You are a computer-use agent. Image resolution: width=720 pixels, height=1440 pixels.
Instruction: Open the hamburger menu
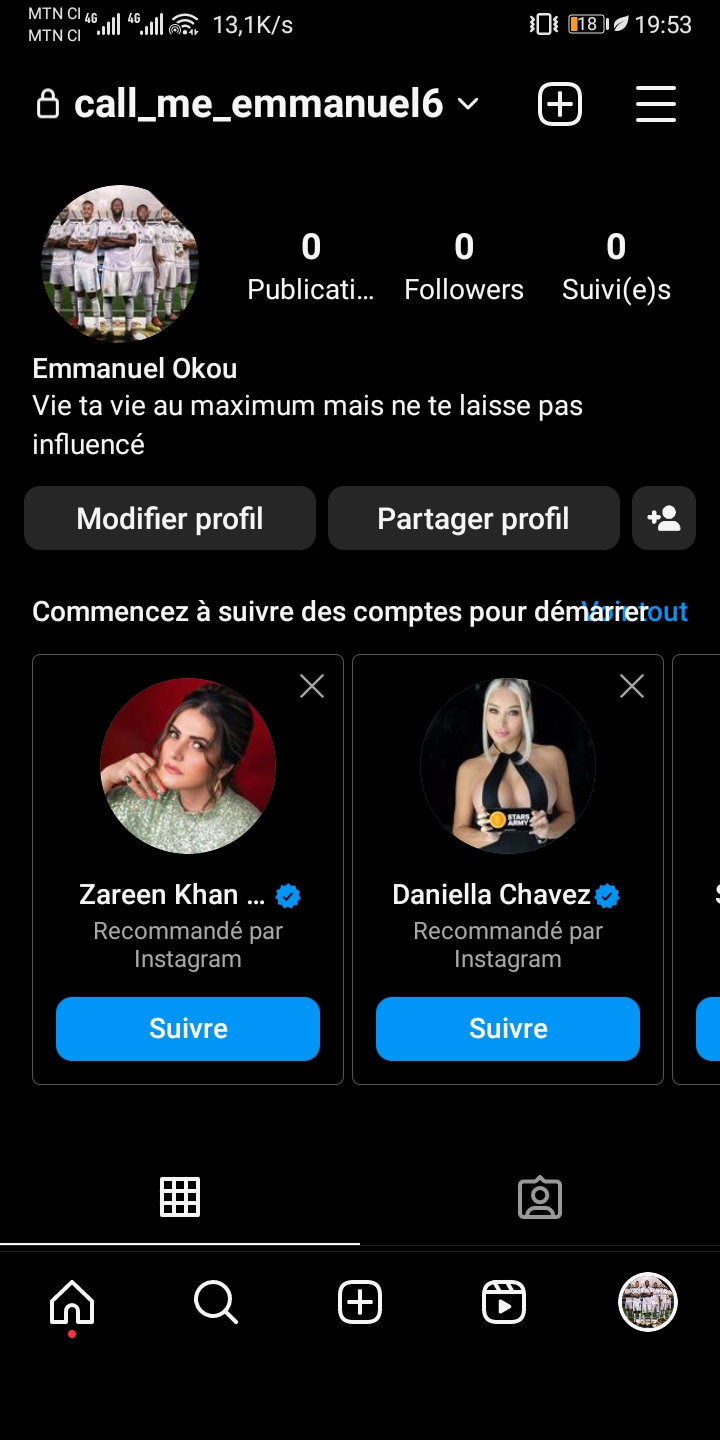point(656,104)
